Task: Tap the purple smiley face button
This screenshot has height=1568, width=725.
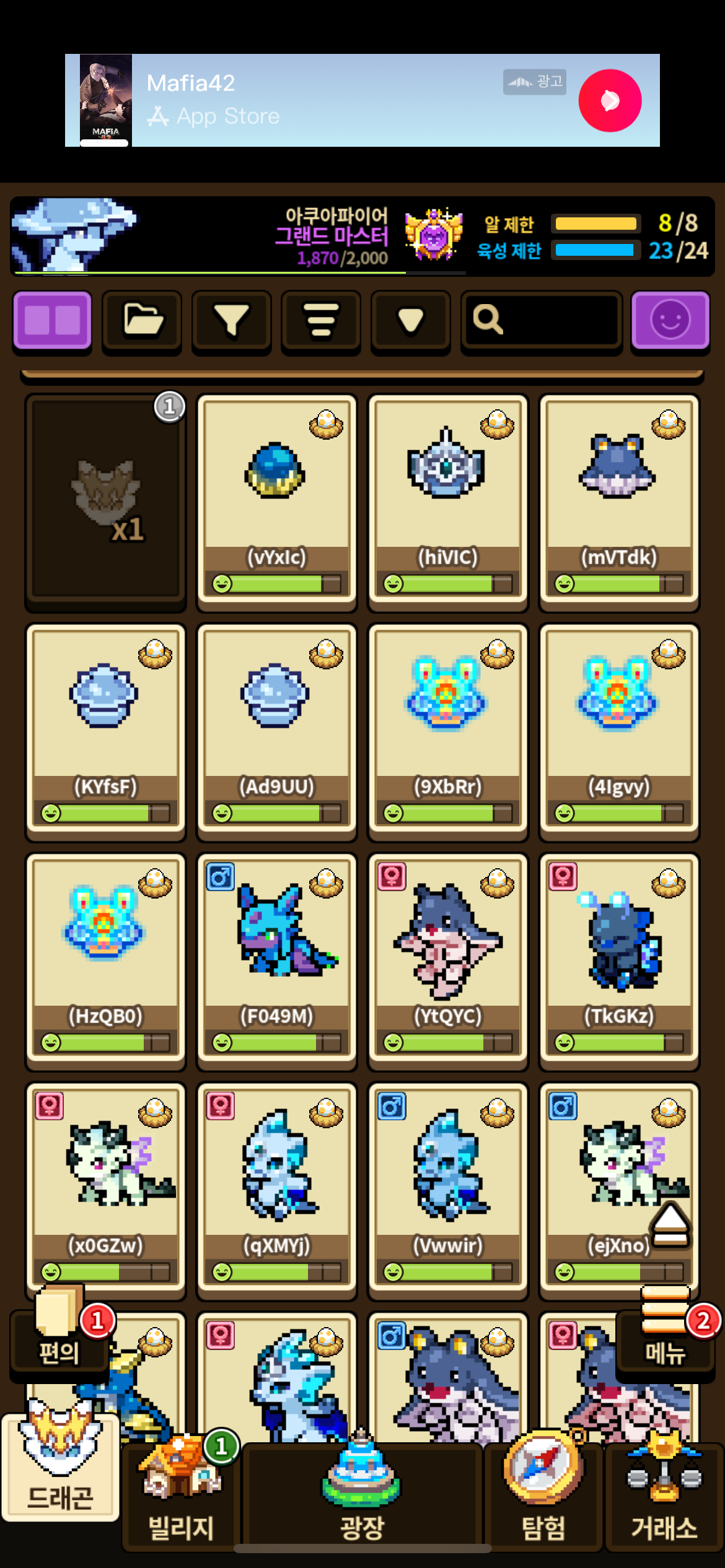Action: [x=670, y=321]
